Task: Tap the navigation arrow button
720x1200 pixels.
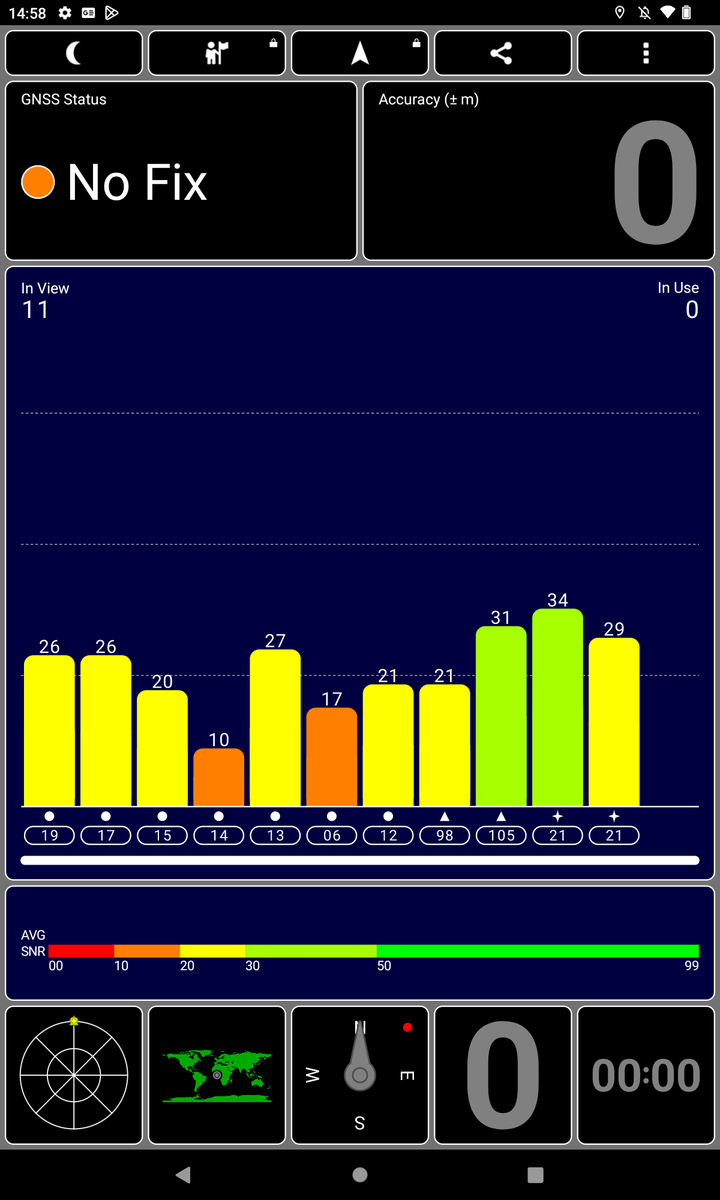Action: 360,53
